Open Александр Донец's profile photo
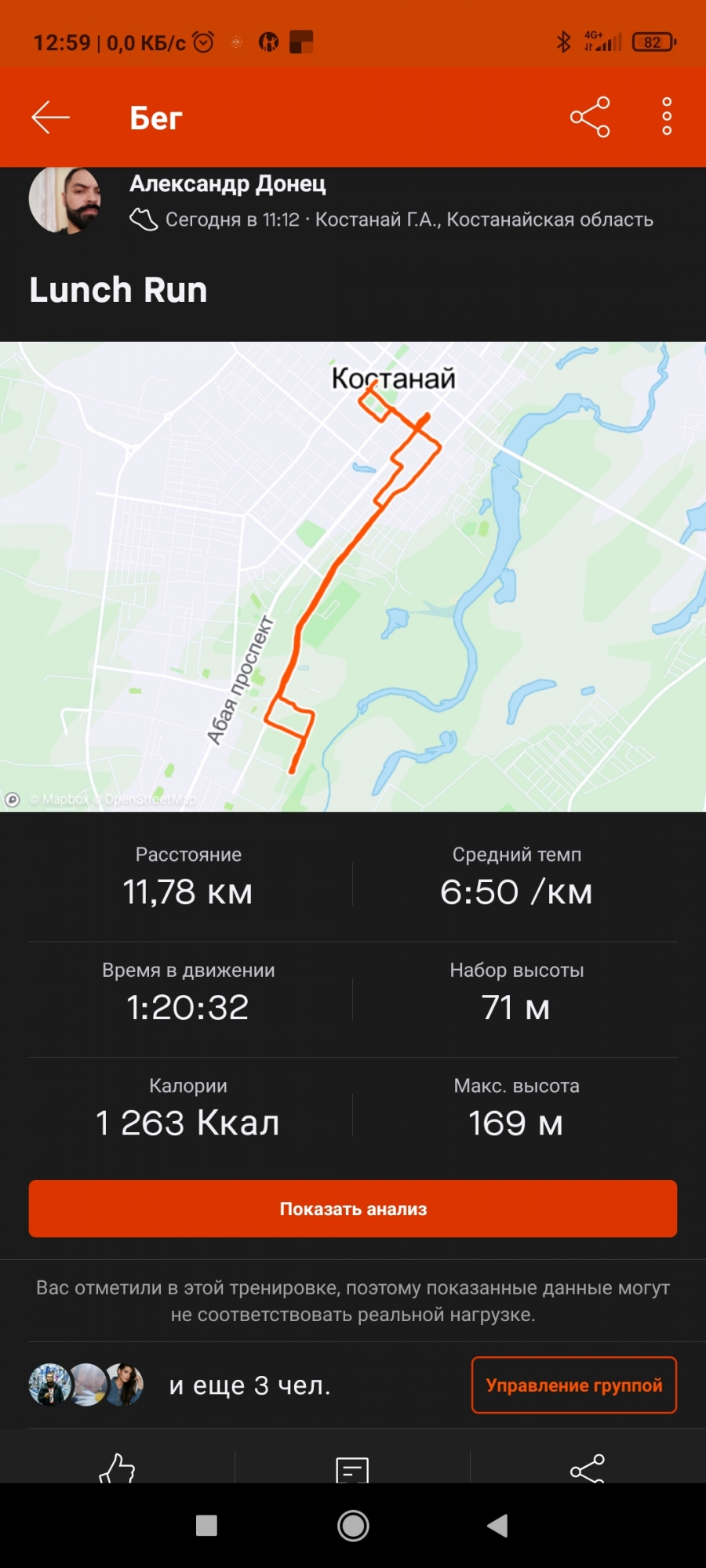706x1568 pixels. coord(65,201)
